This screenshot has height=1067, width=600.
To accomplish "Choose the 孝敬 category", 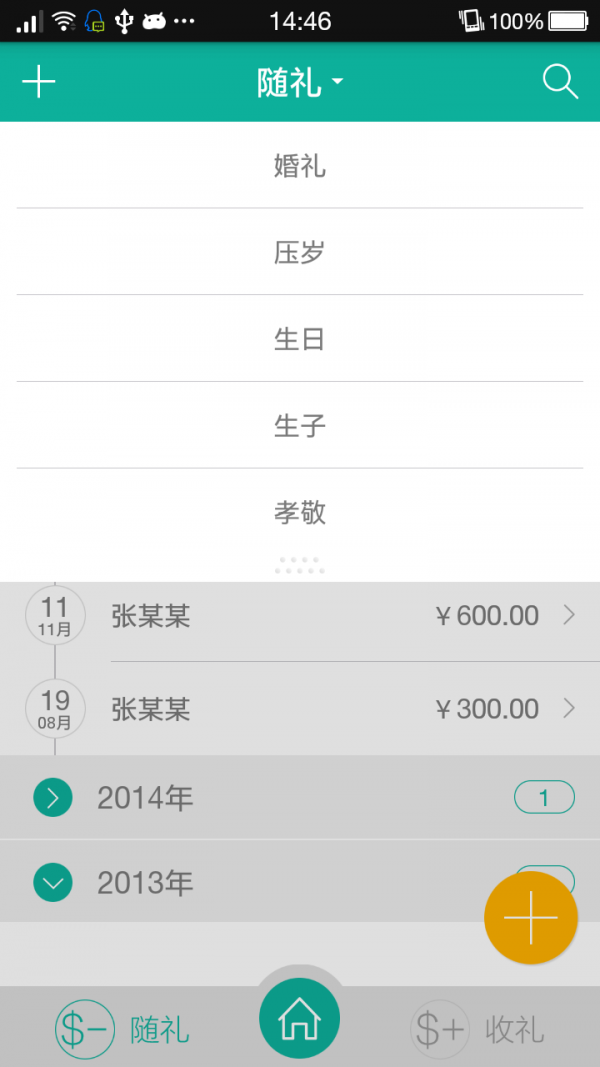I will tap(300, 512).
